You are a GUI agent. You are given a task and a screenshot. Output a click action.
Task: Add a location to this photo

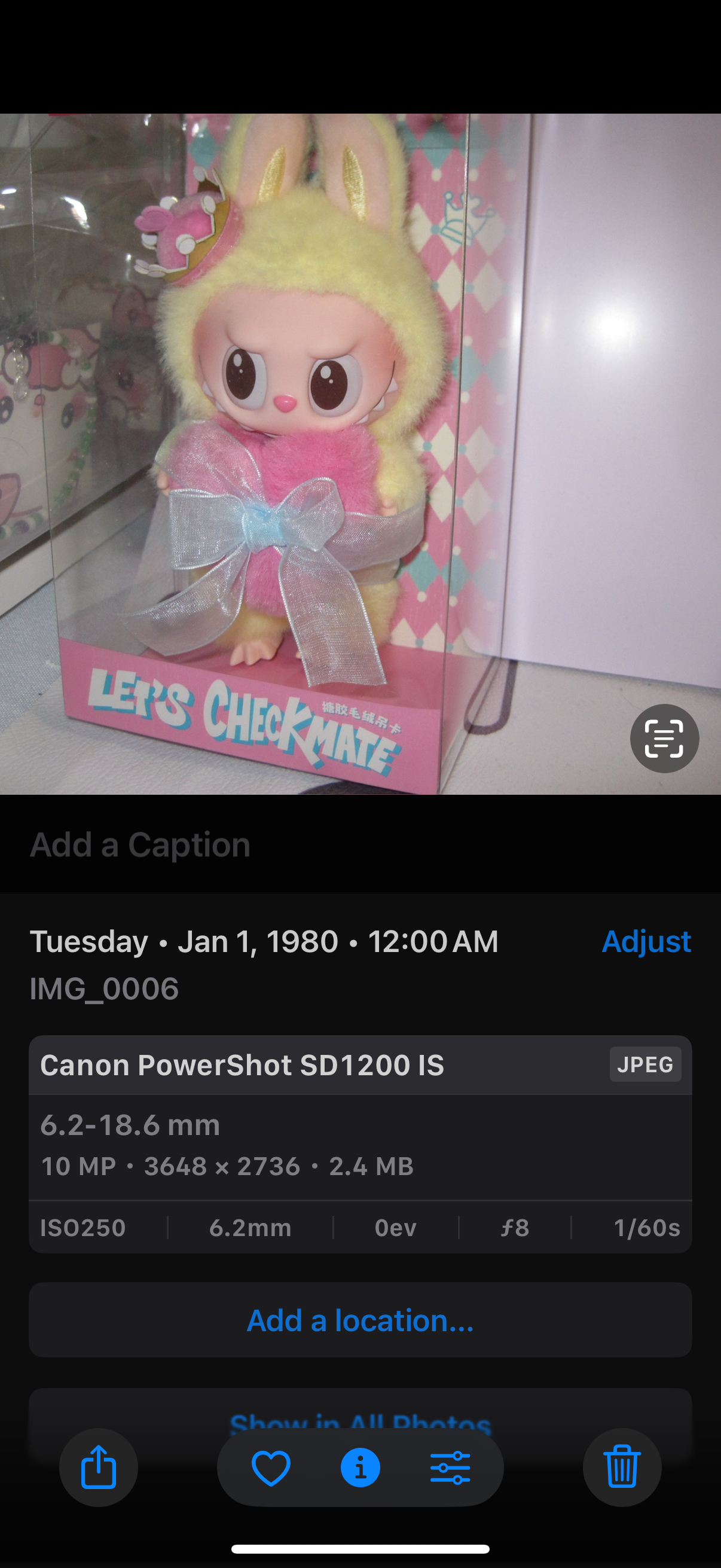click(360, 1320)
